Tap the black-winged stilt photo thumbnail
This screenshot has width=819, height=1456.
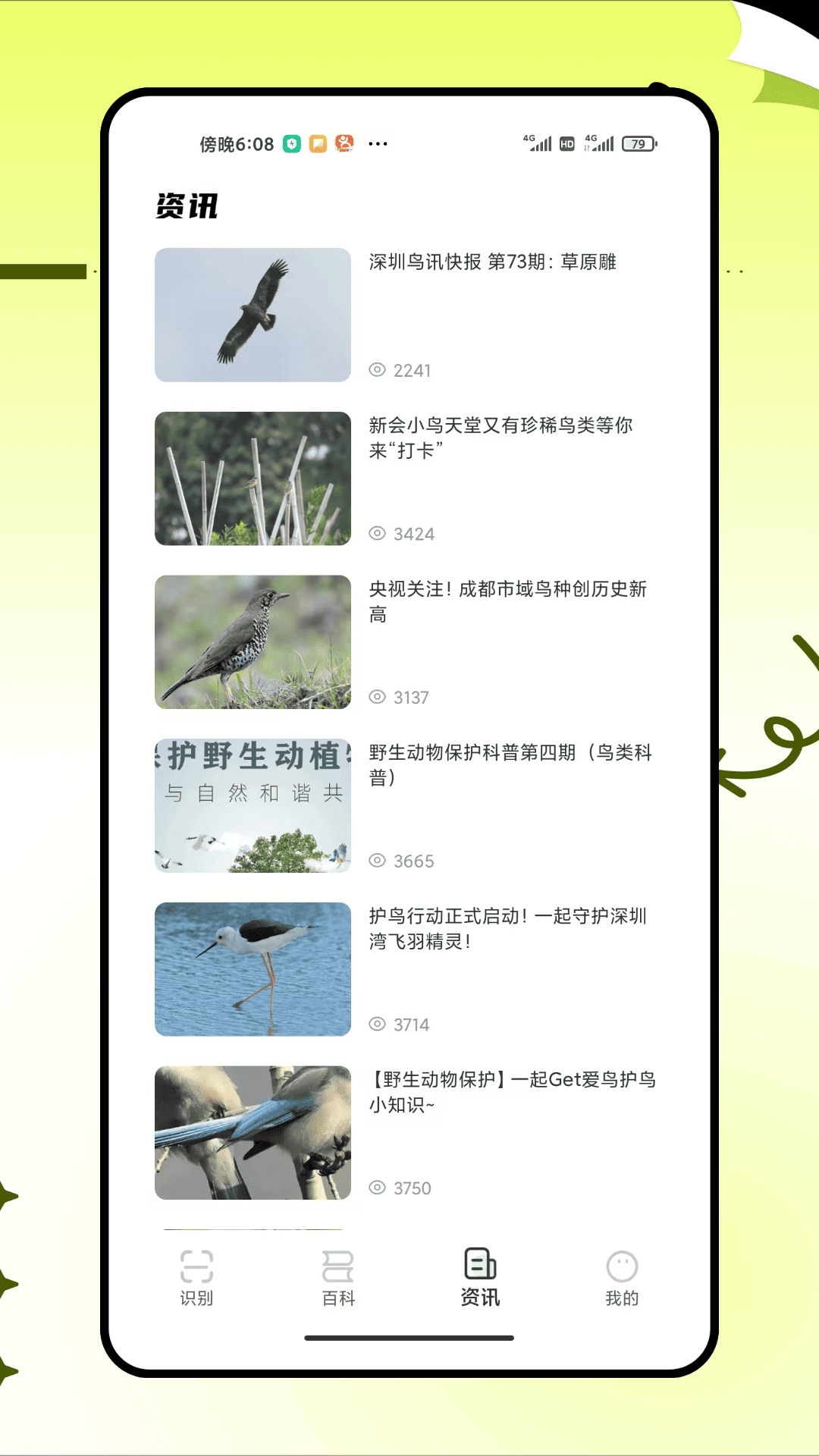(253, 968)
